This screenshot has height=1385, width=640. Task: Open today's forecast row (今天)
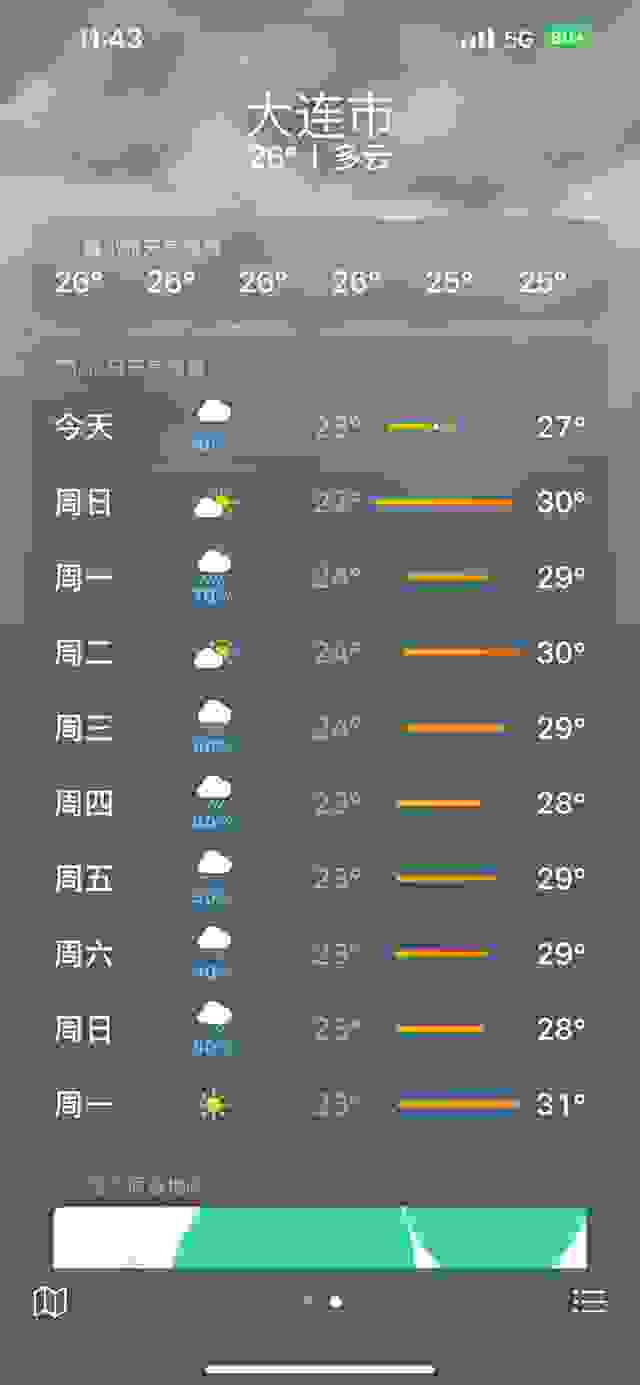click(320, 427)
